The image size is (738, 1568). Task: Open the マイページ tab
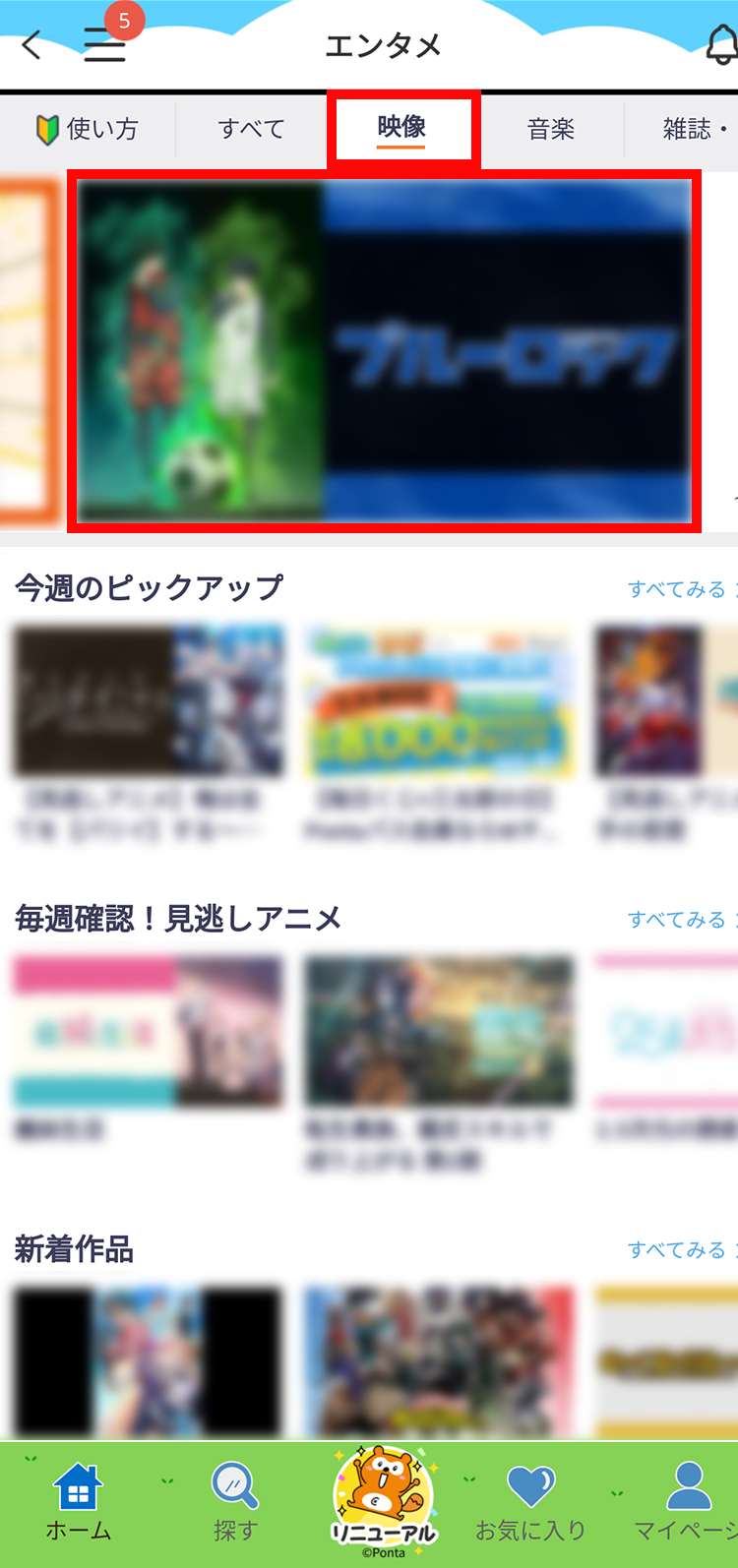(x=689, y=1502)
